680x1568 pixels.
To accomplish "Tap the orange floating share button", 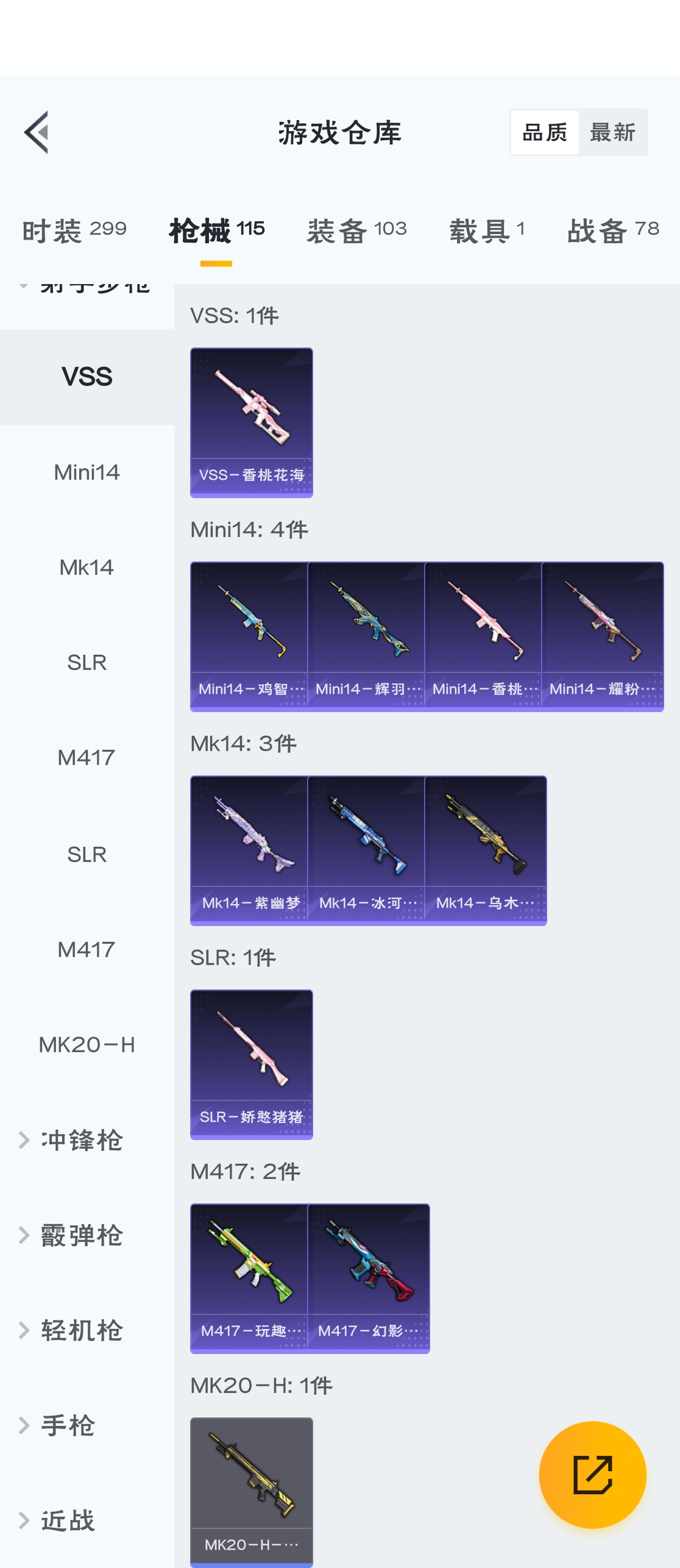I will 592,1475.
